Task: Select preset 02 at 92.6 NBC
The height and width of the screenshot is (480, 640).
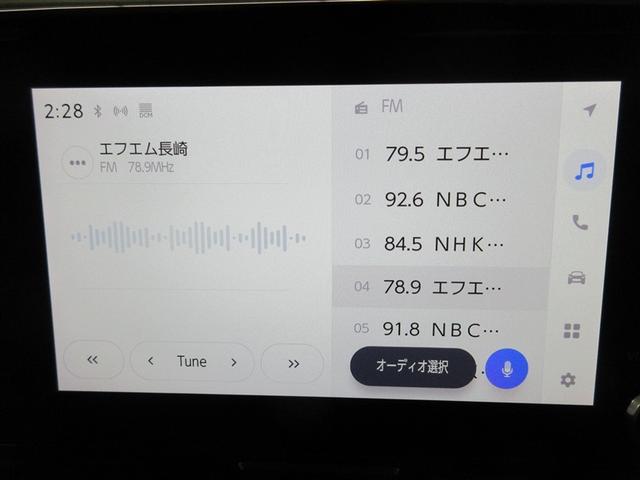Action: pos(440,199)
